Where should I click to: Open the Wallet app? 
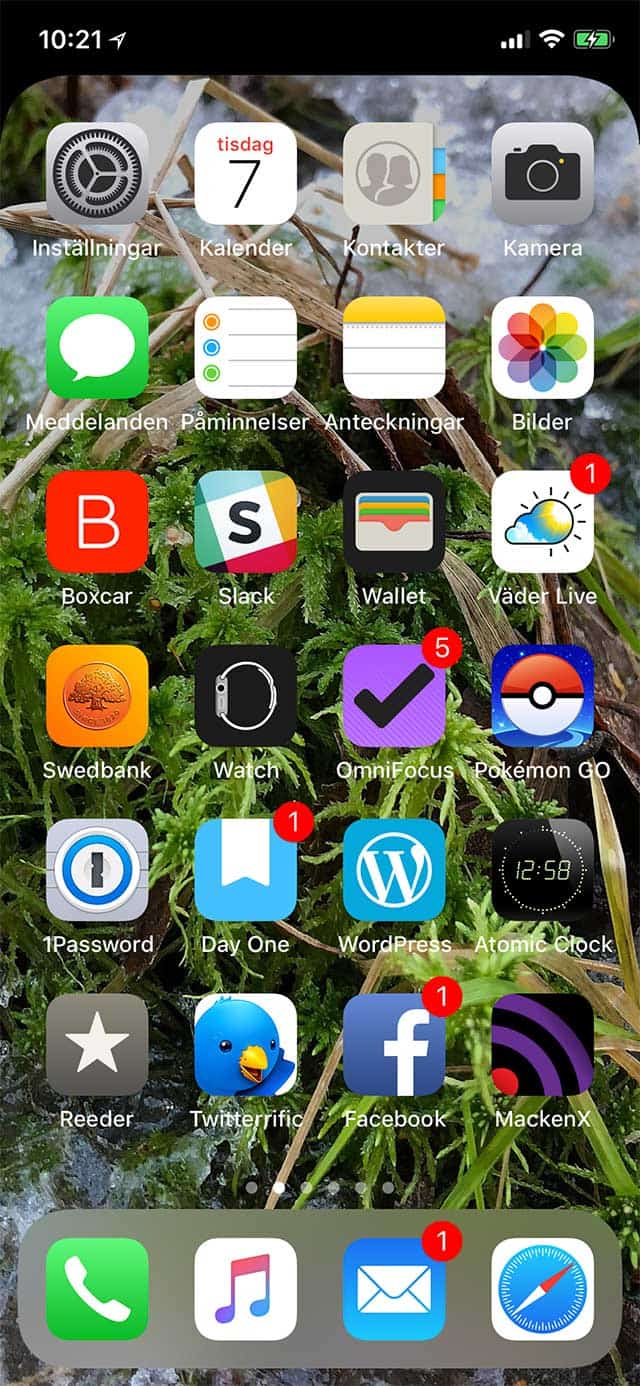[x=394, y=522]
